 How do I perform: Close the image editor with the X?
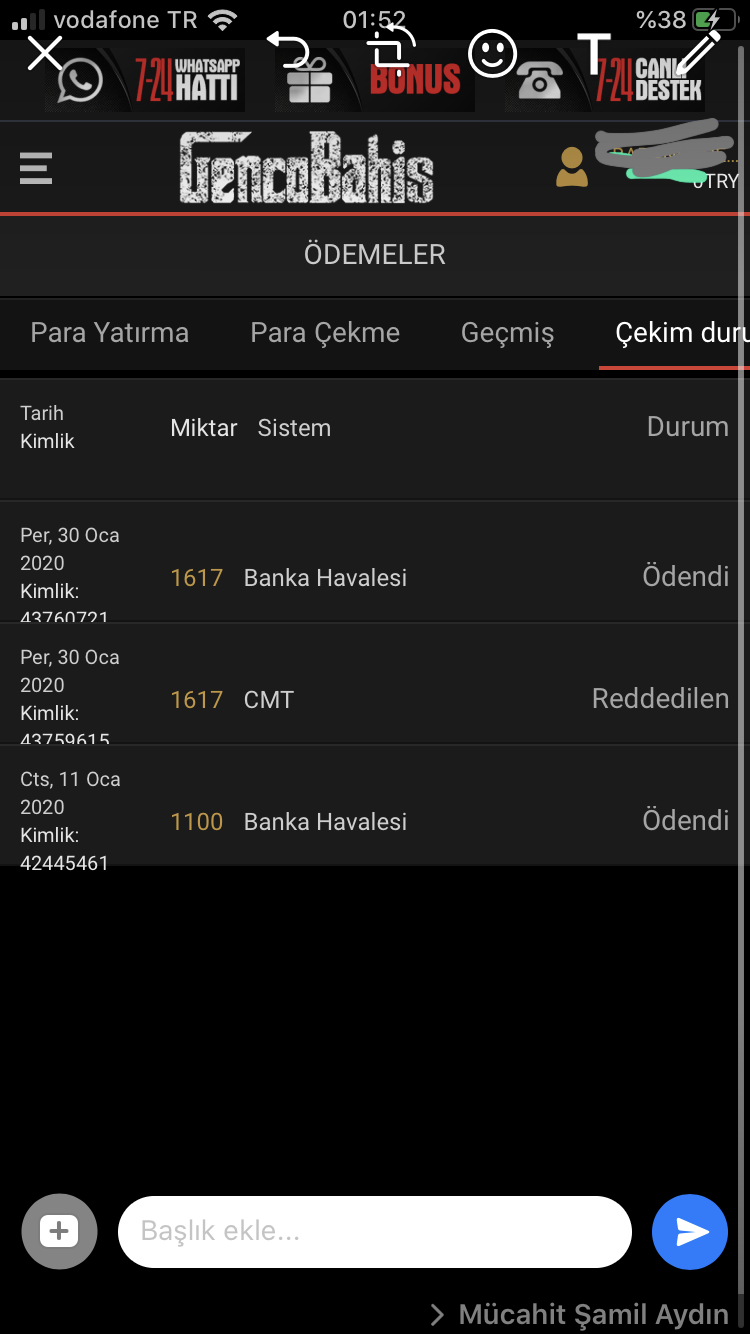45,52
